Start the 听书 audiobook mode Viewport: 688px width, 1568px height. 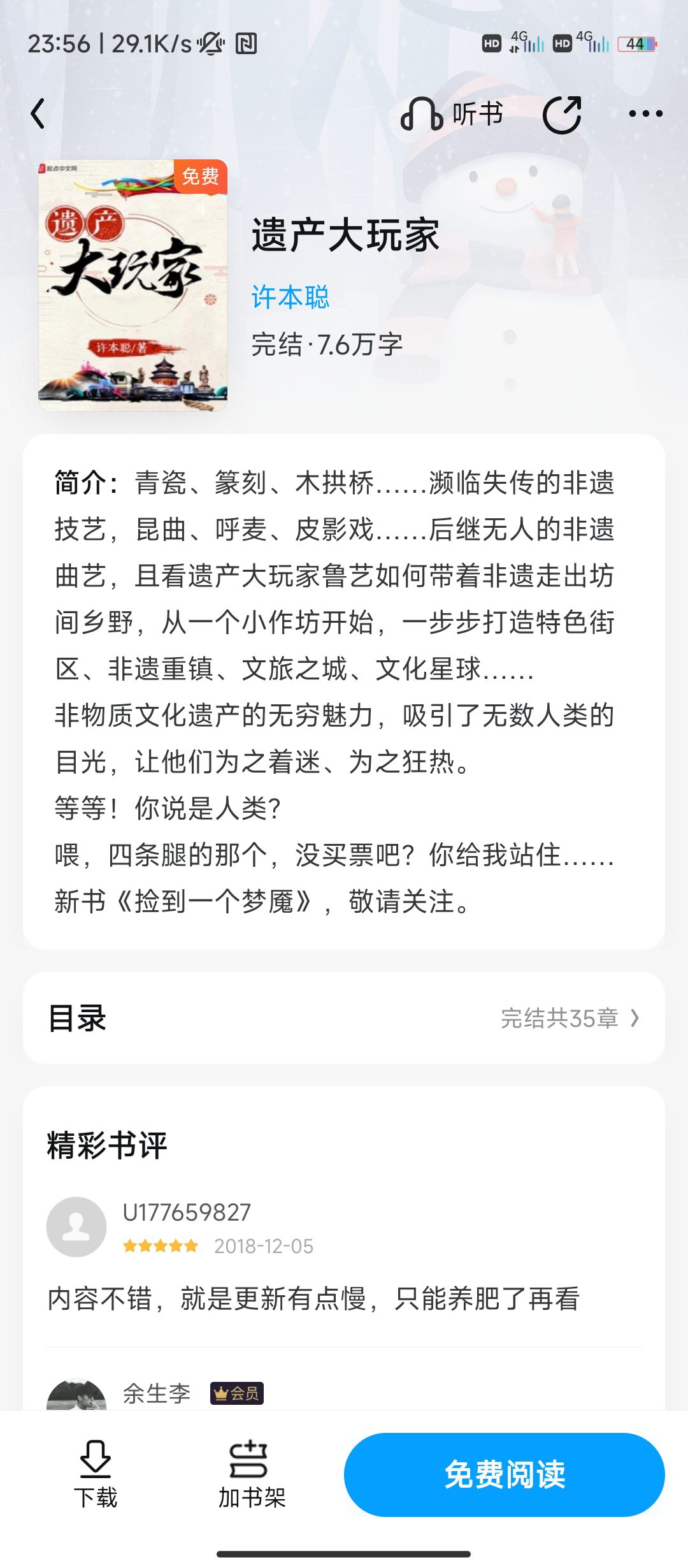[x=452, y=114]
